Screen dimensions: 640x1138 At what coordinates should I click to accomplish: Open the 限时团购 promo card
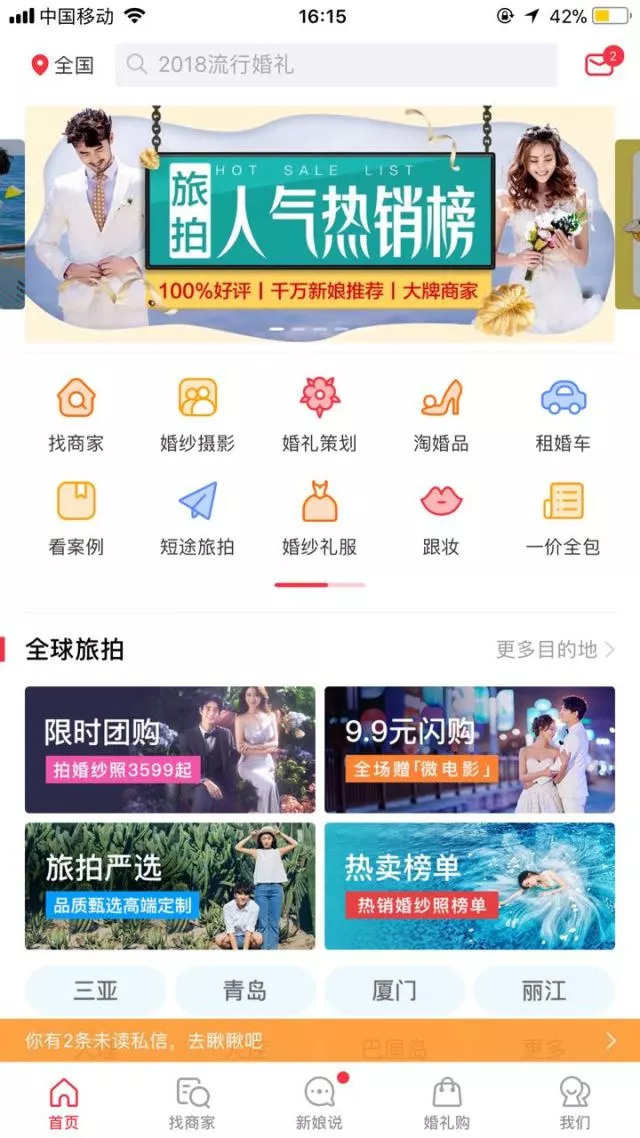(170, 749)
